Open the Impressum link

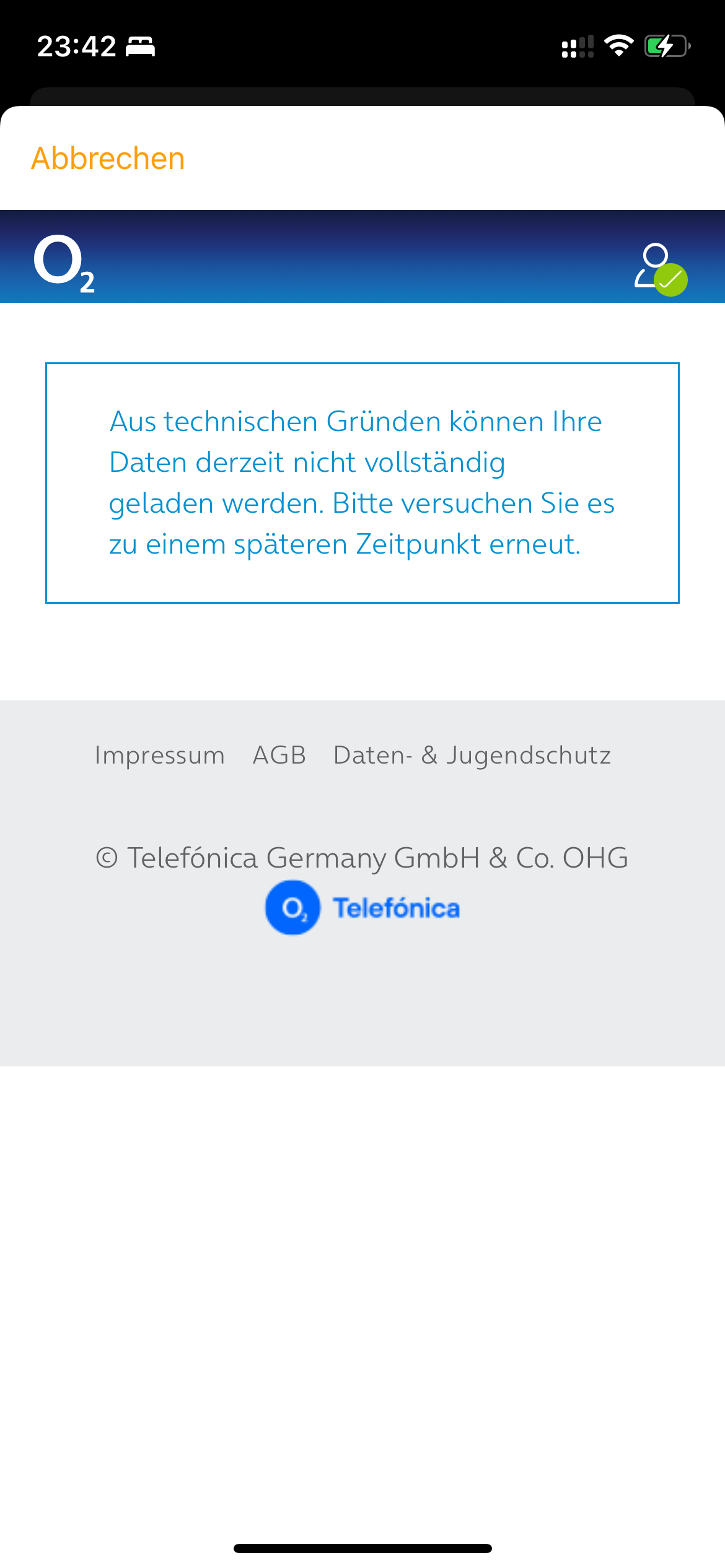coord(160,756)
